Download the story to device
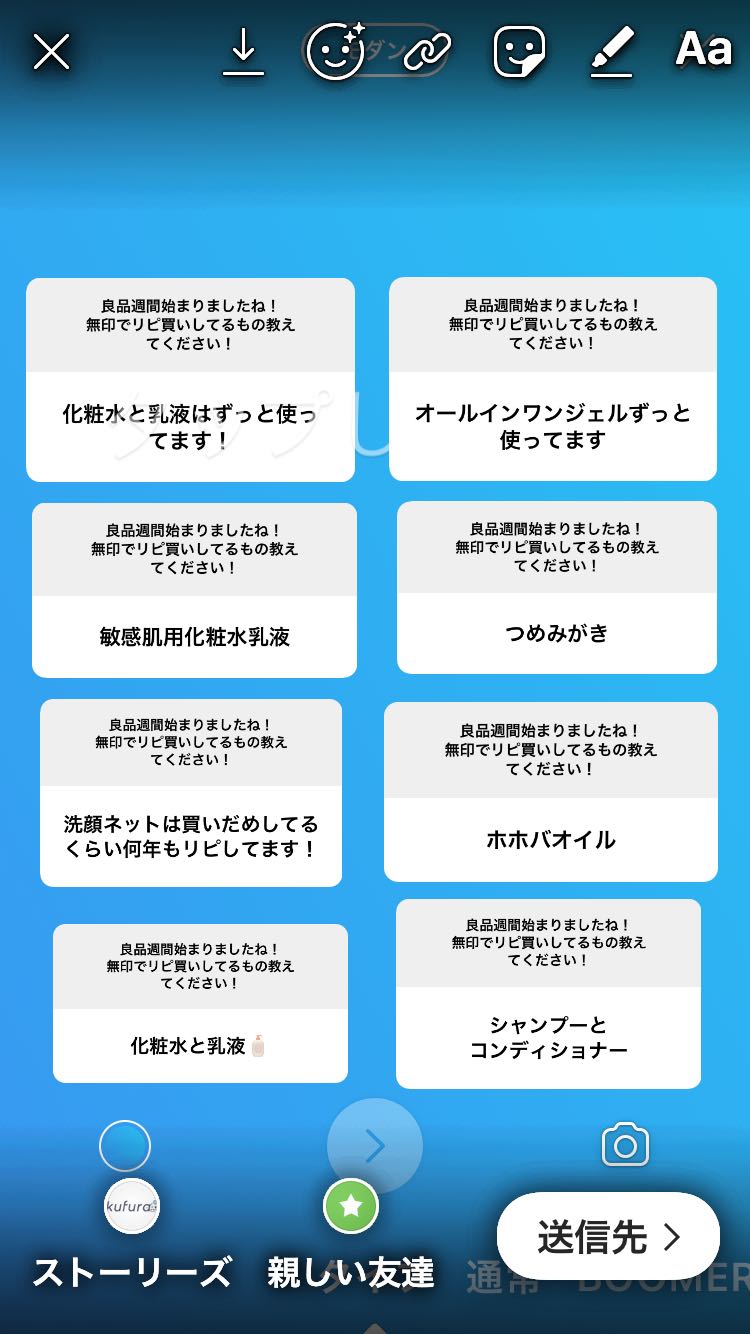 243,51
